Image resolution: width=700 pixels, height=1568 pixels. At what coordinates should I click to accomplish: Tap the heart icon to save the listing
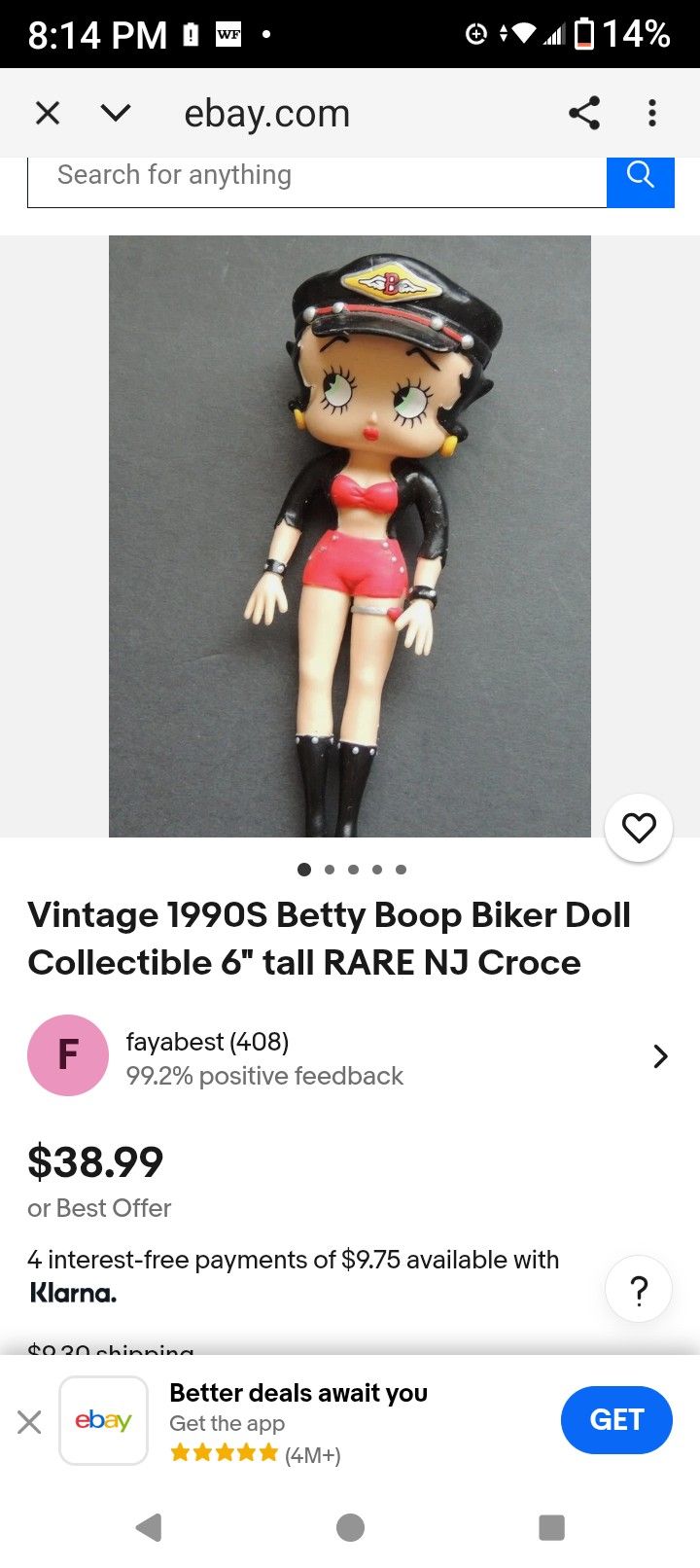click(x=639, y=828)
